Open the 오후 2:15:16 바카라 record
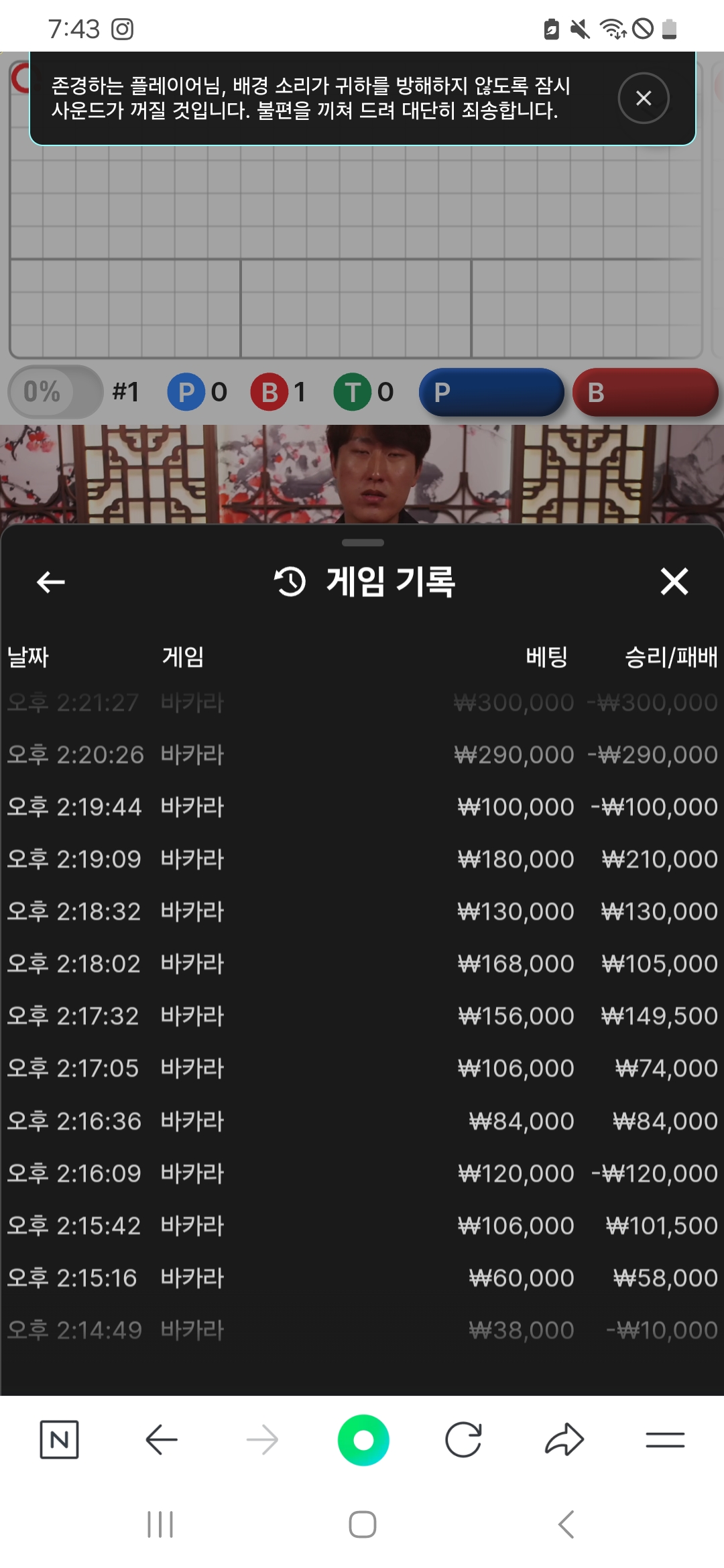 (x=362, y=1278)
